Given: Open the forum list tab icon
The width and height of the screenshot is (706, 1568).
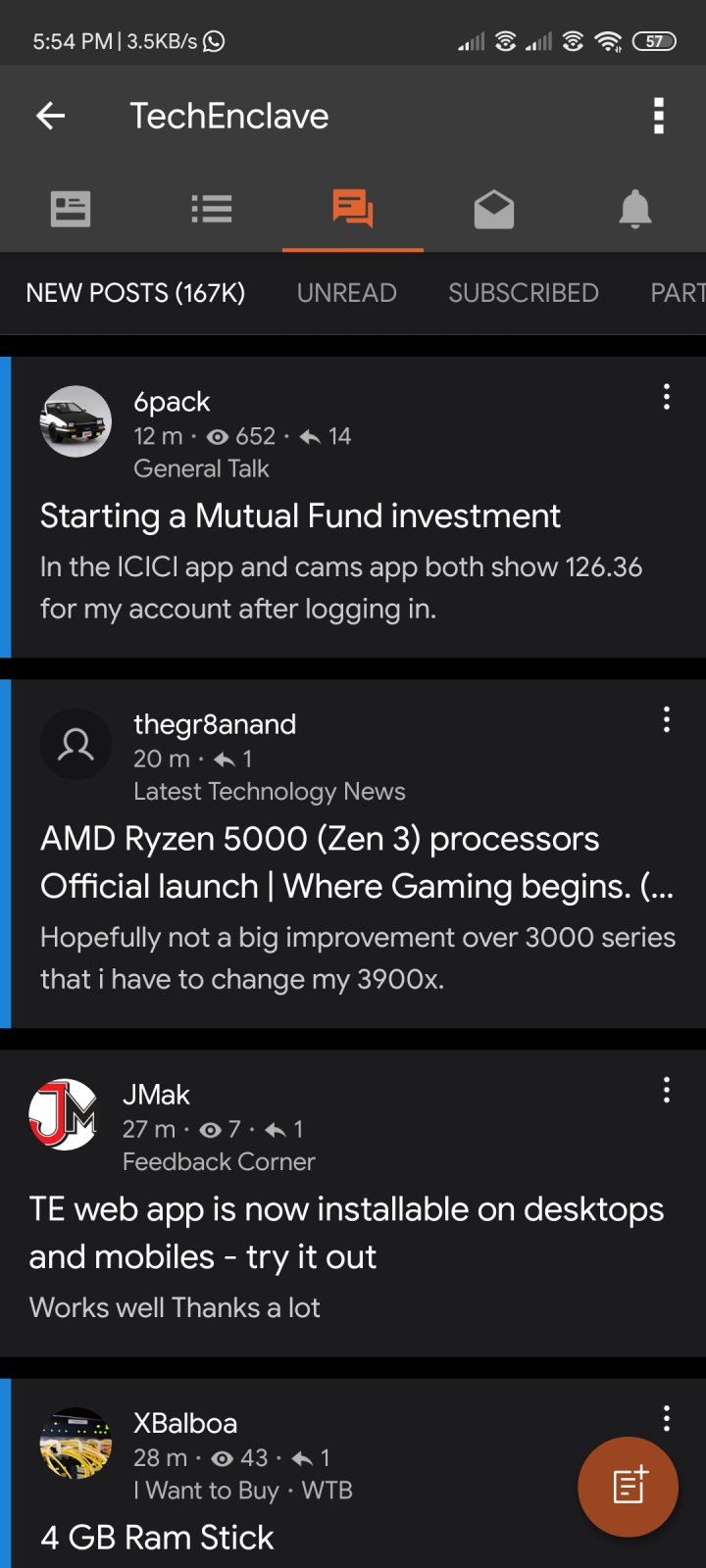Looking at the screenshot, I should (212, 209).
